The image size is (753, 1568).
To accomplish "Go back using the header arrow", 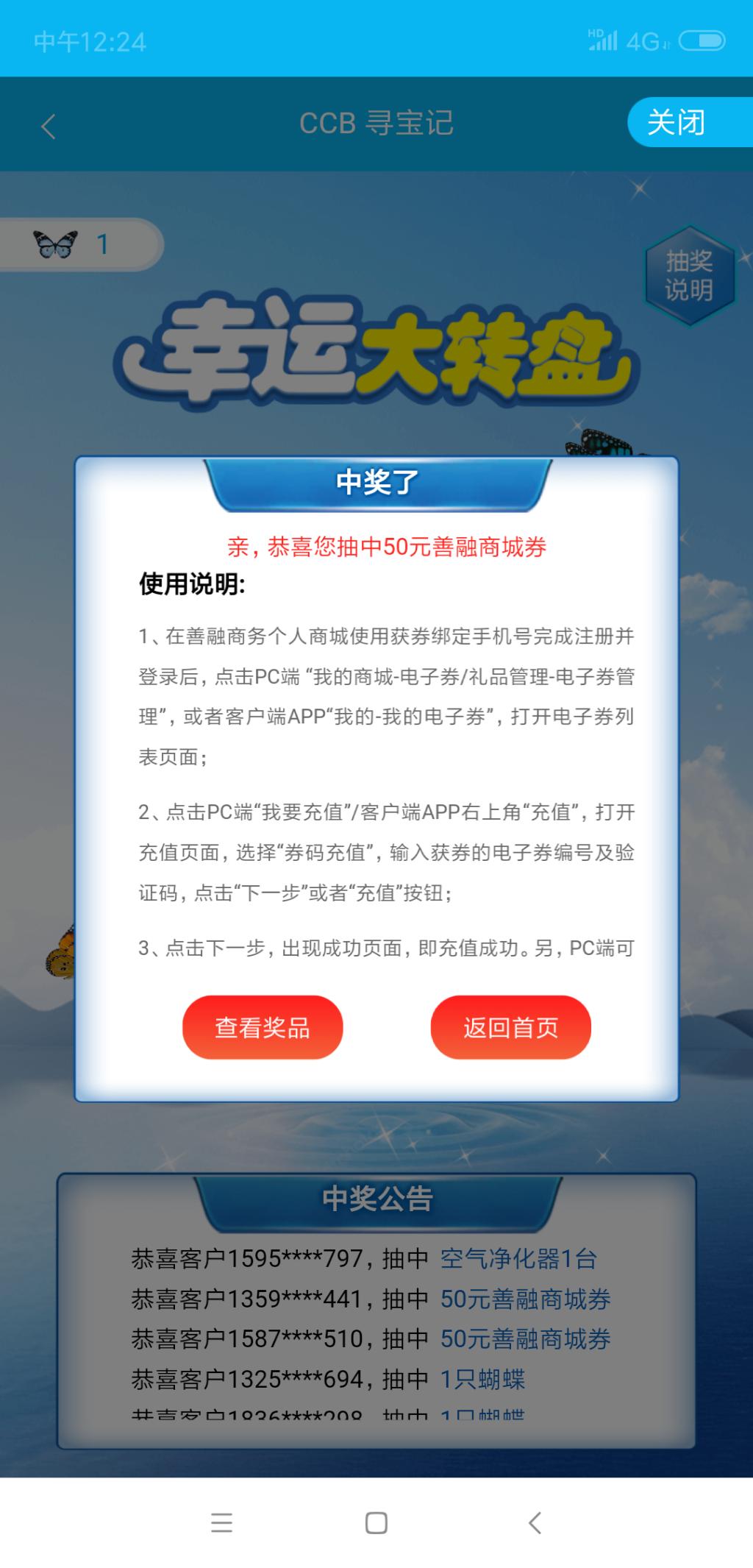I will point(49,126).
